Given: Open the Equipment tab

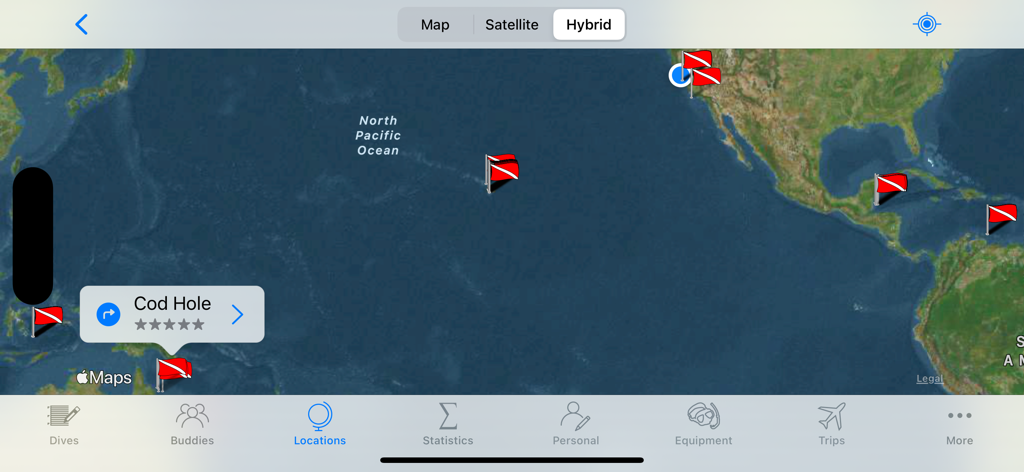Looking at the screenshot, I should coord(704,424).
